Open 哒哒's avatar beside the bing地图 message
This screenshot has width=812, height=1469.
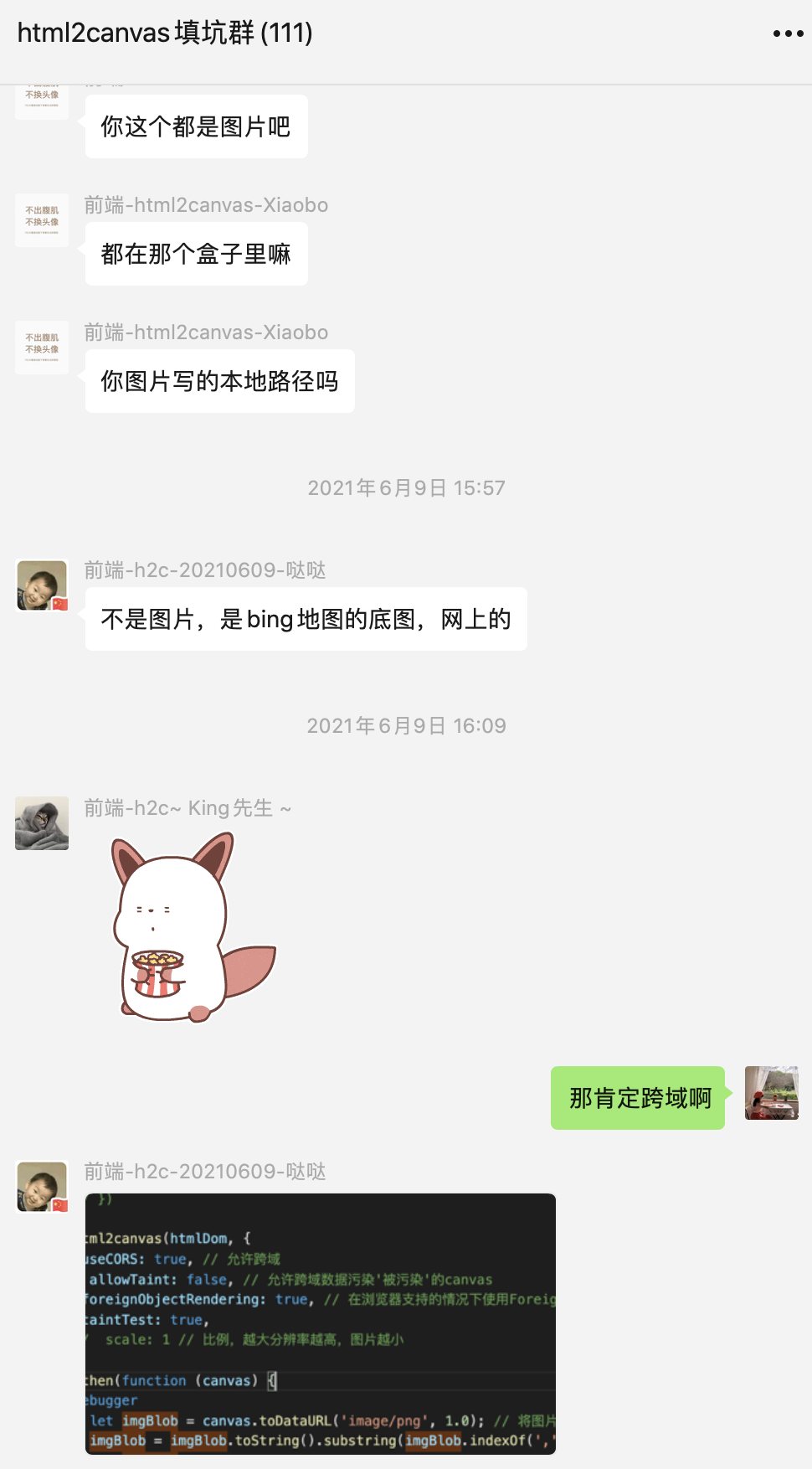point(42,585)
